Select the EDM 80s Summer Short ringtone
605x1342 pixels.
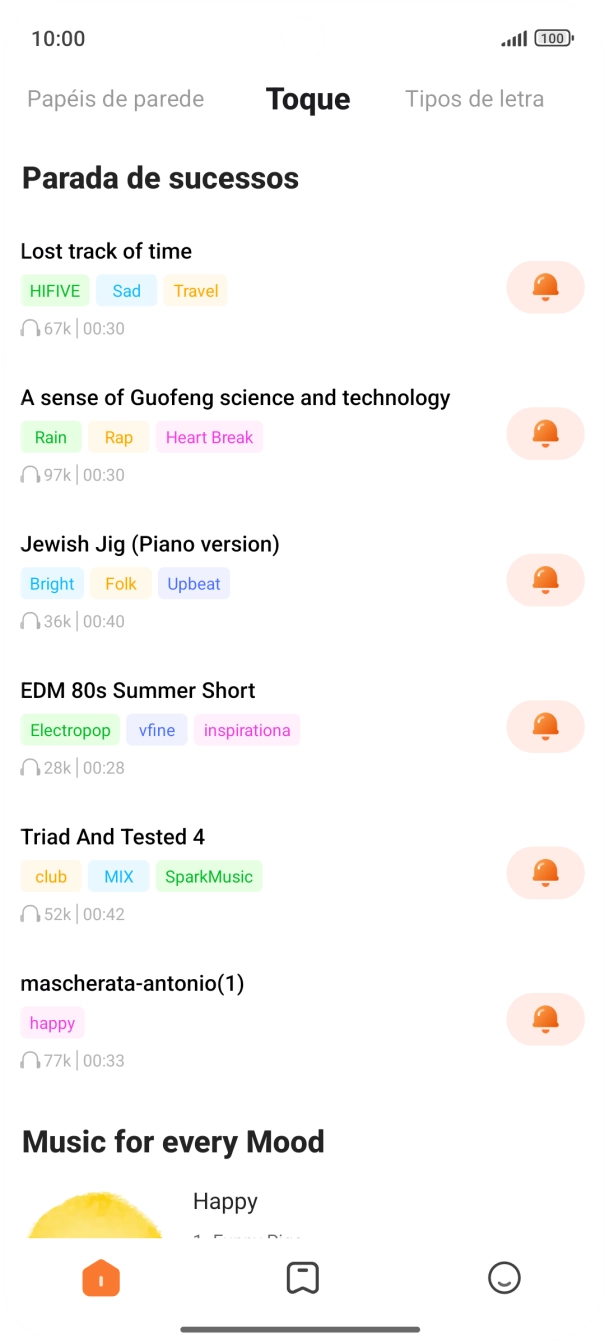click(x=138, y=691)
